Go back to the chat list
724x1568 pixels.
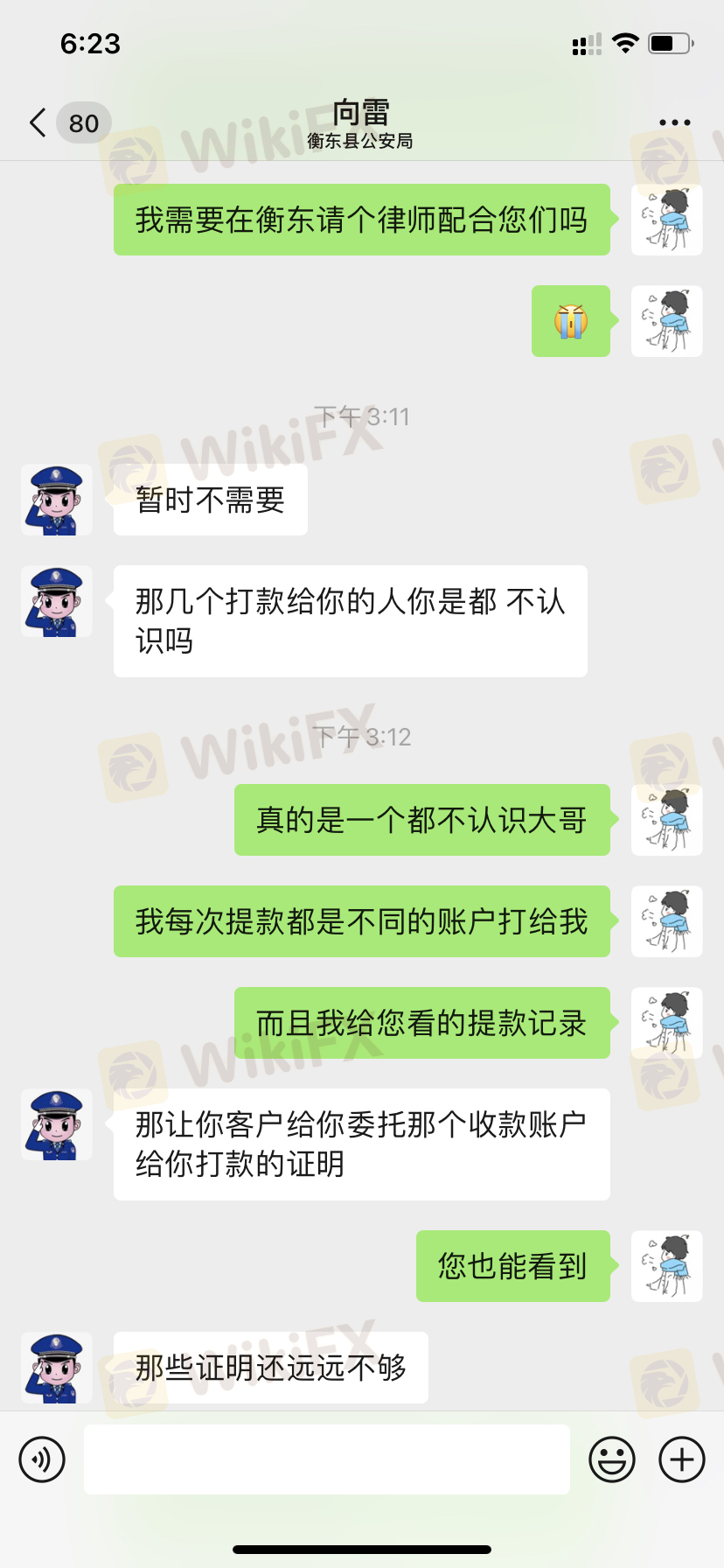[x=38, y=123]
